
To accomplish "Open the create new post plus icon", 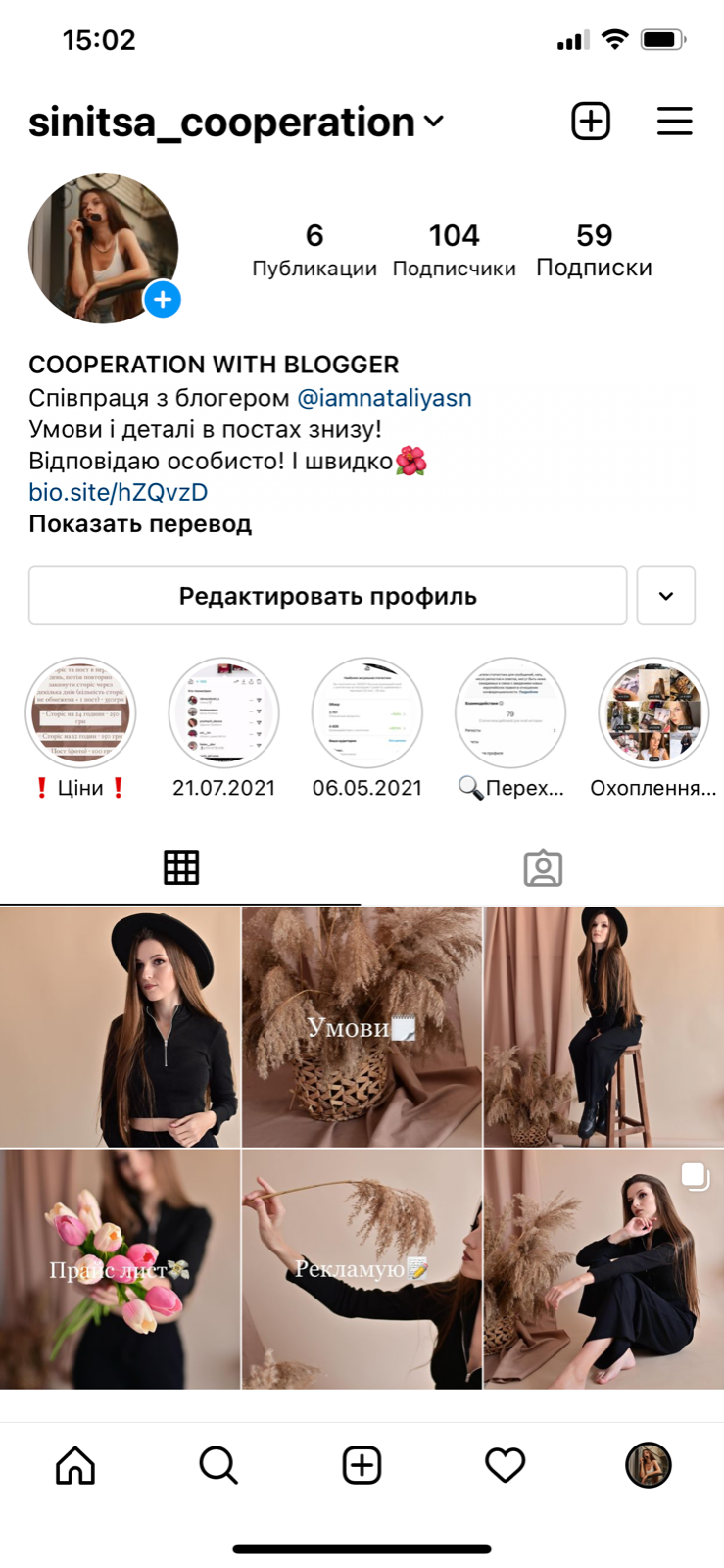I will [x=591, y=122].
